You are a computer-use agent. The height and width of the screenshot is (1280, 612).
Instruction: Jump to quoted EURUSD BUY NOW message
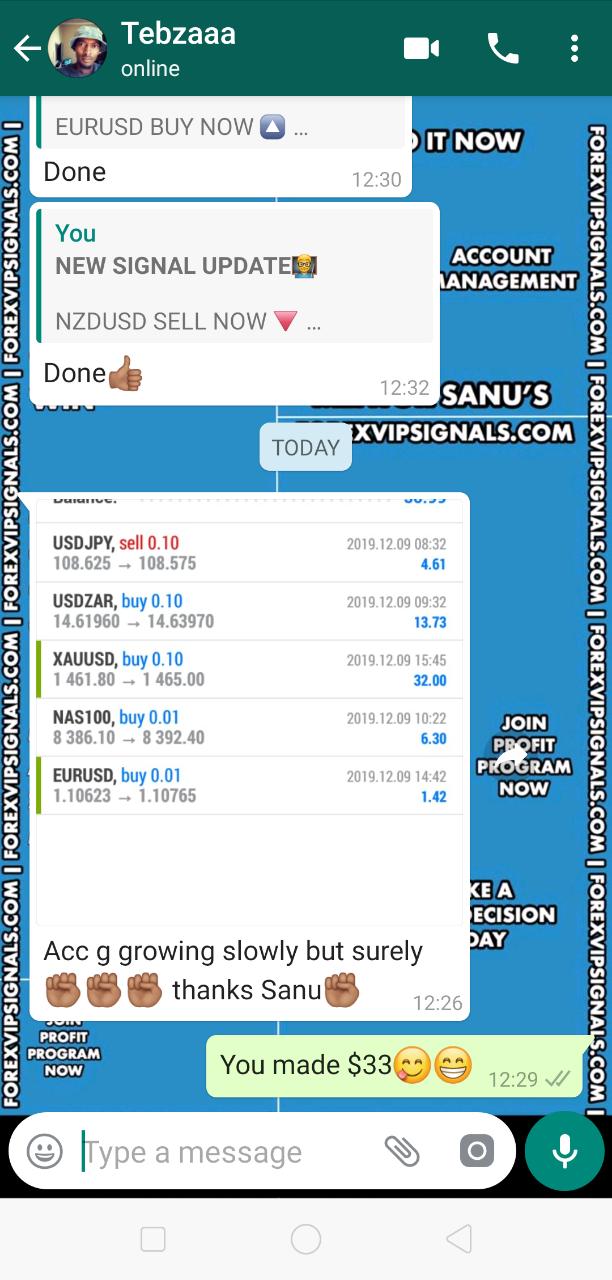pos(222,125)
